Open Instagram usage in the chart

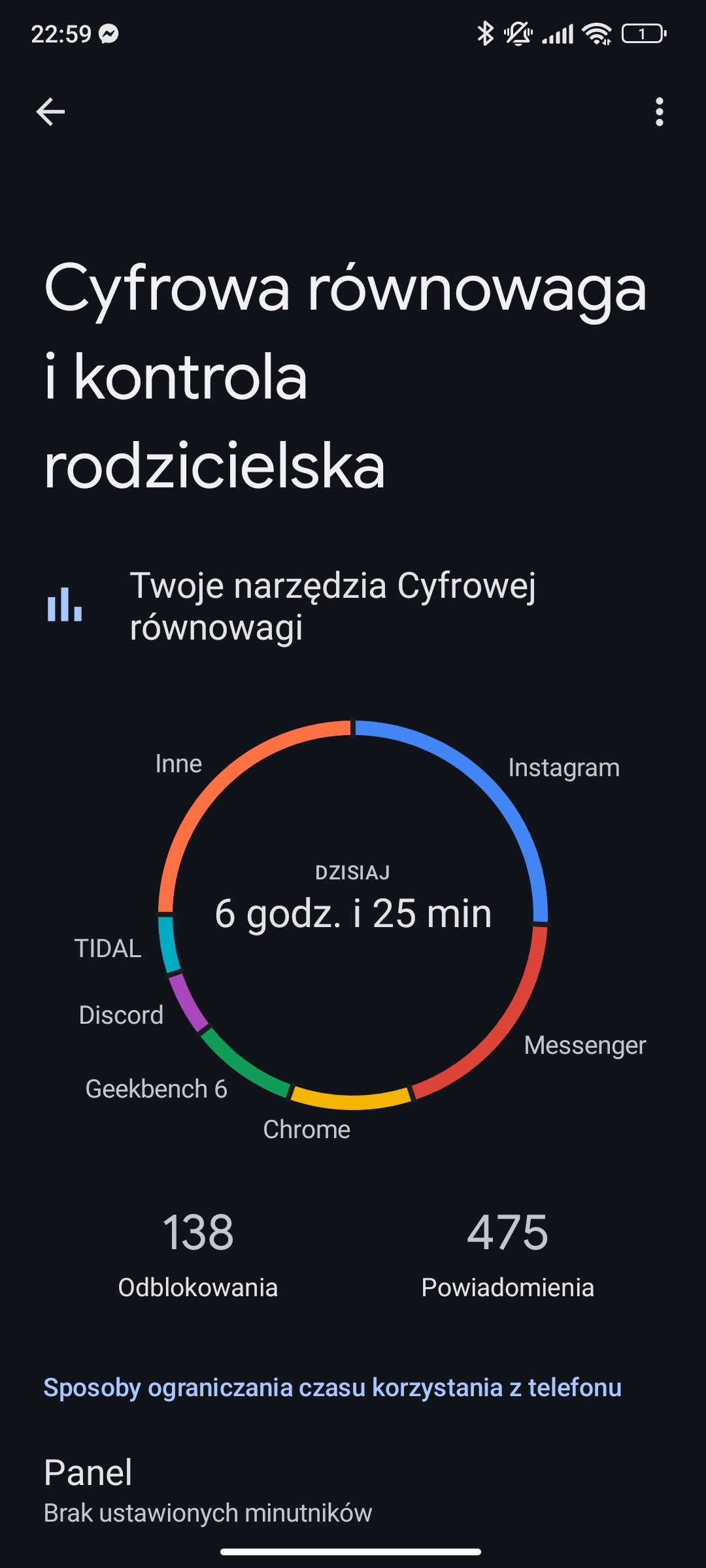point(563,767)
